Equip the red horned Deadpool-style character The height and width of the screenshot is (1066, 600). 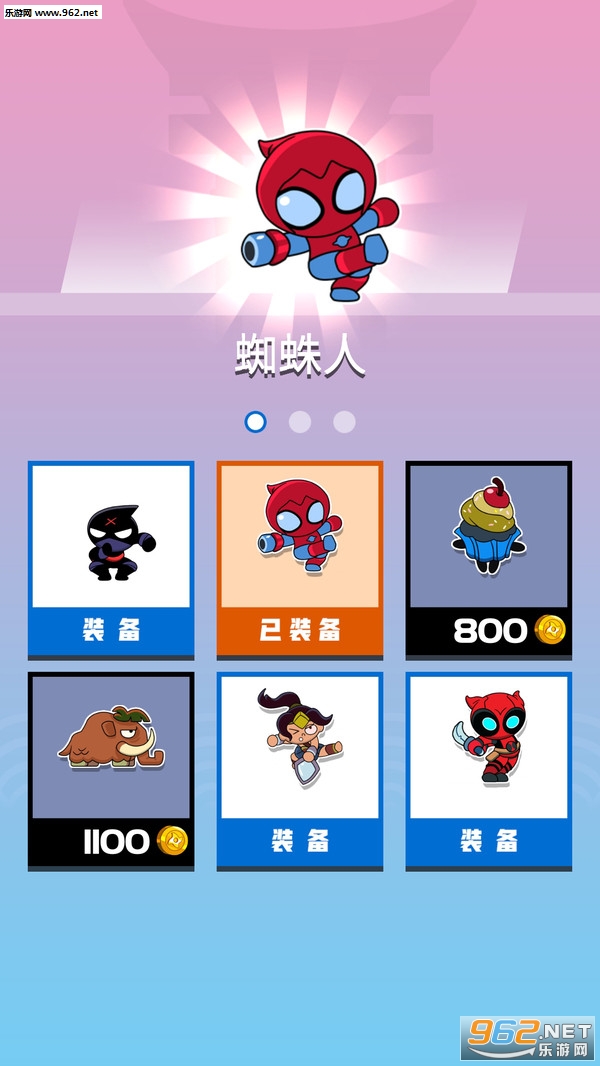pos(488,840)
